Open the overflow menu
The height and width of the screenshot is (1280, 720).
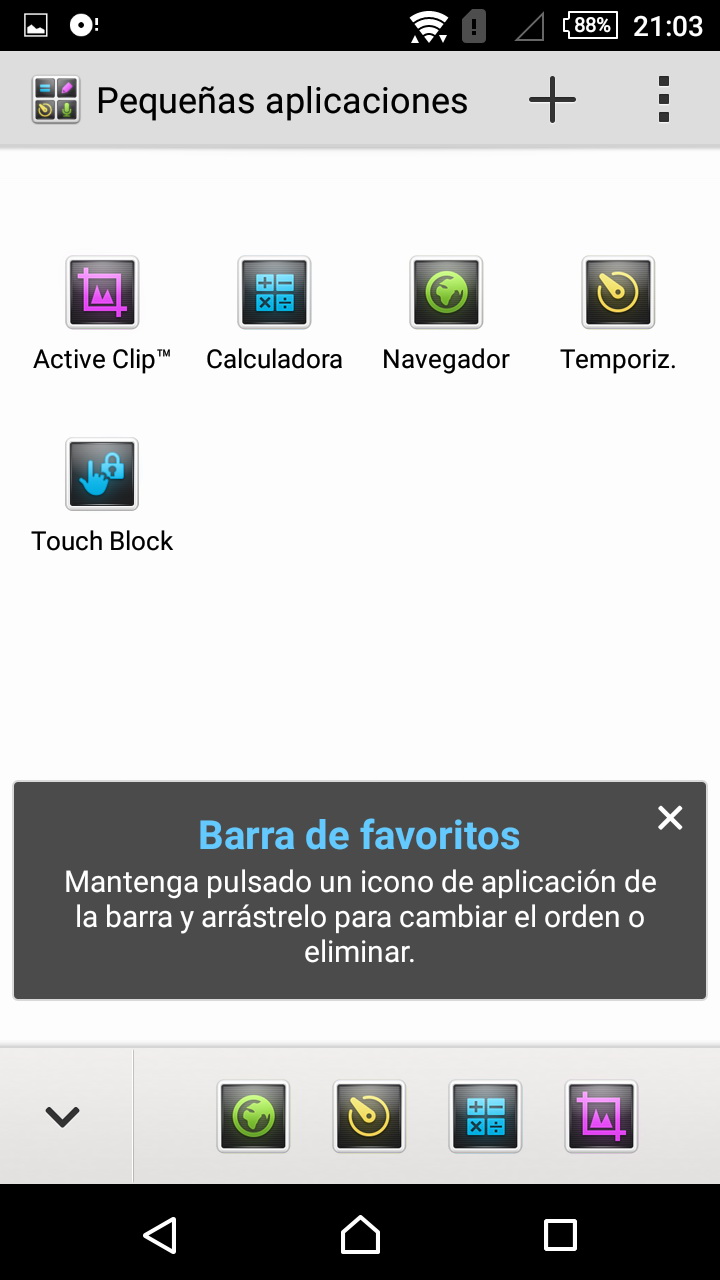pyautogui.click(x=663, y=100)
